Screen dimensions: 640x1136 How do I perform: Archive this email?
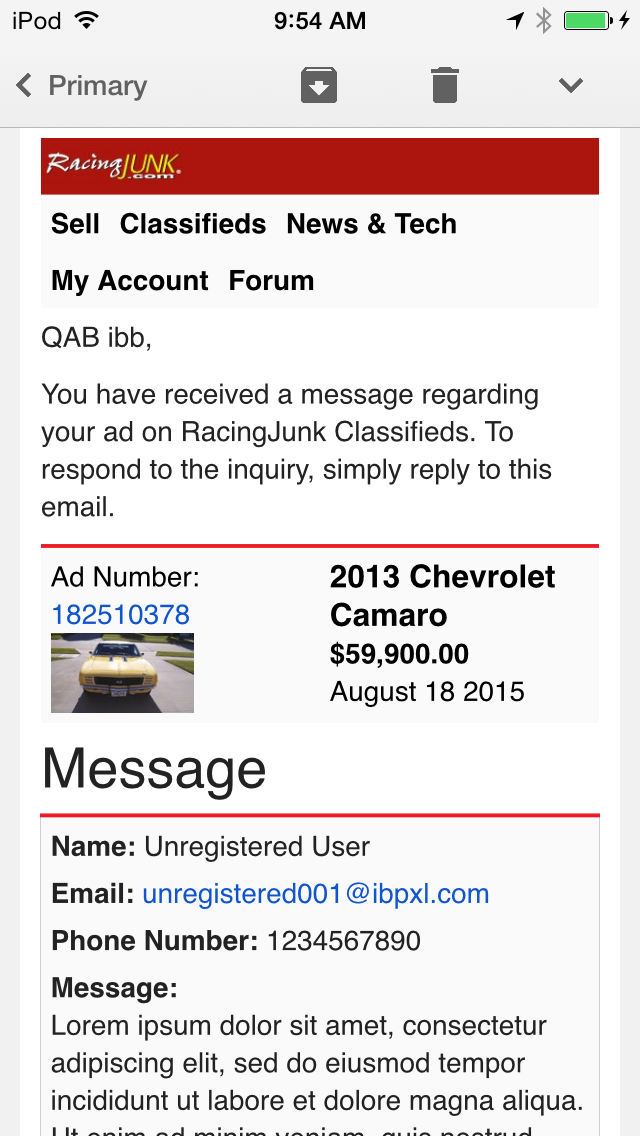point(319,86)
